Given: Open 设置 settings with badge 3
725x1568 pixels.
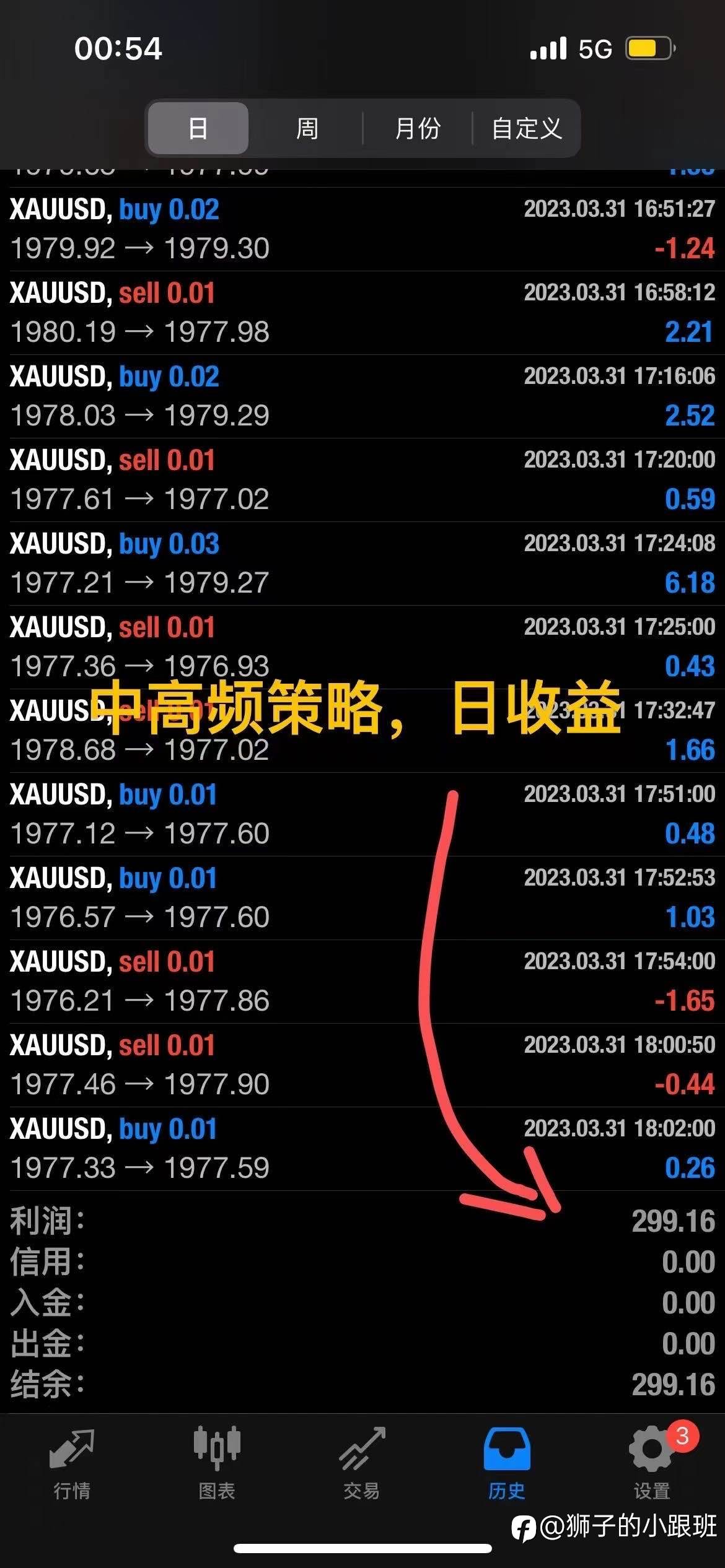Looking at the screenshot, I should pyautogui.click(x=652, y=1463).
